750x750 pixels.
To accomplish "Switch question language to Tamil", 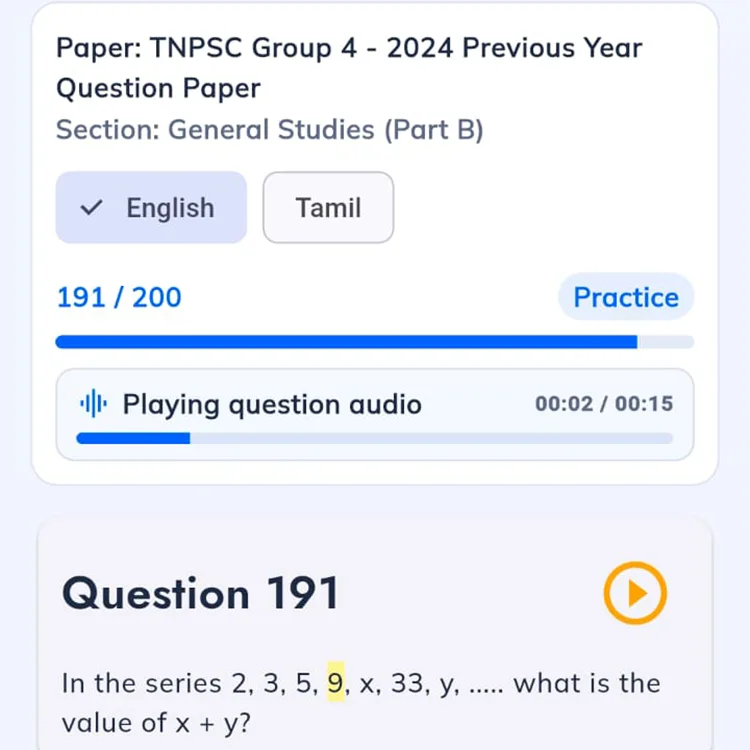I will tap(328, 208).
